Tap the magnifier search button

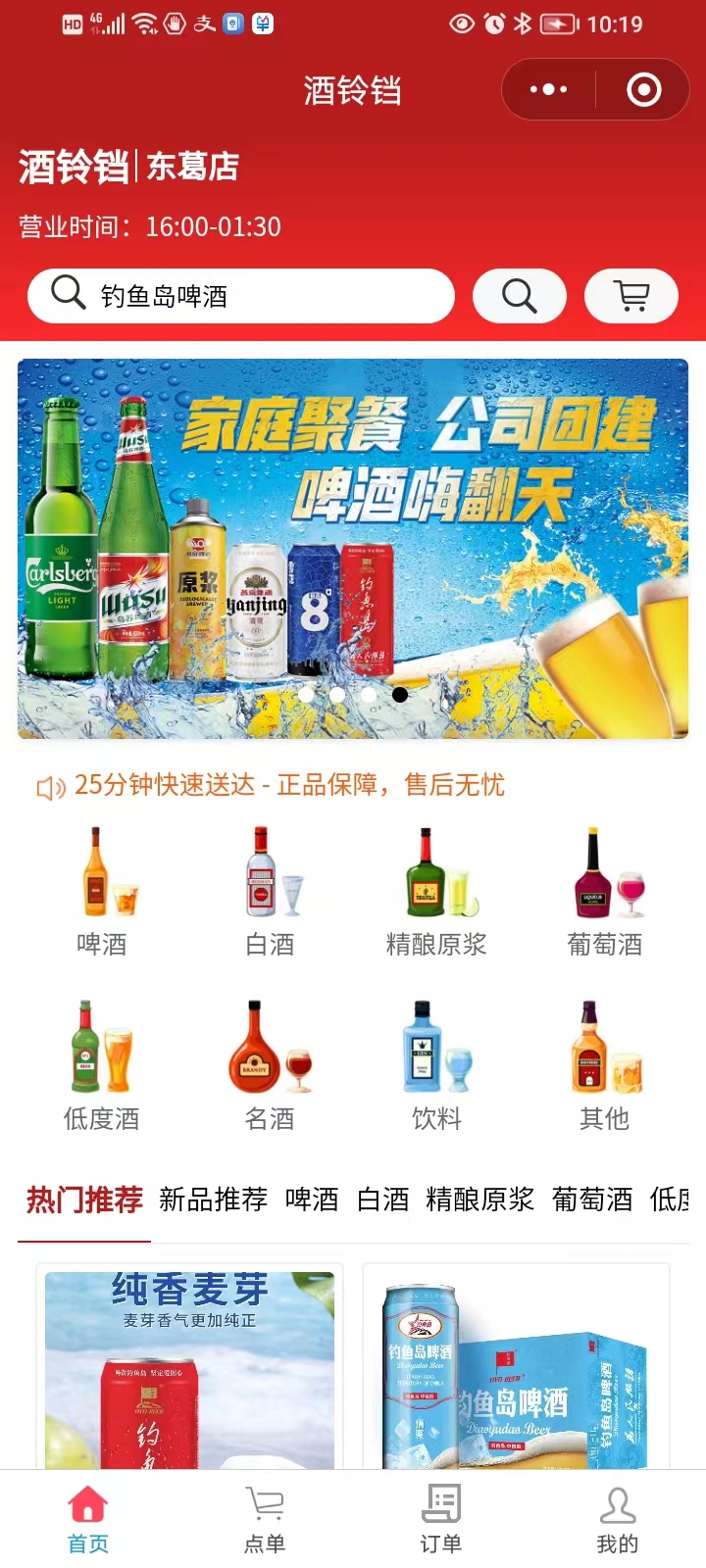[x=519, y=295]
